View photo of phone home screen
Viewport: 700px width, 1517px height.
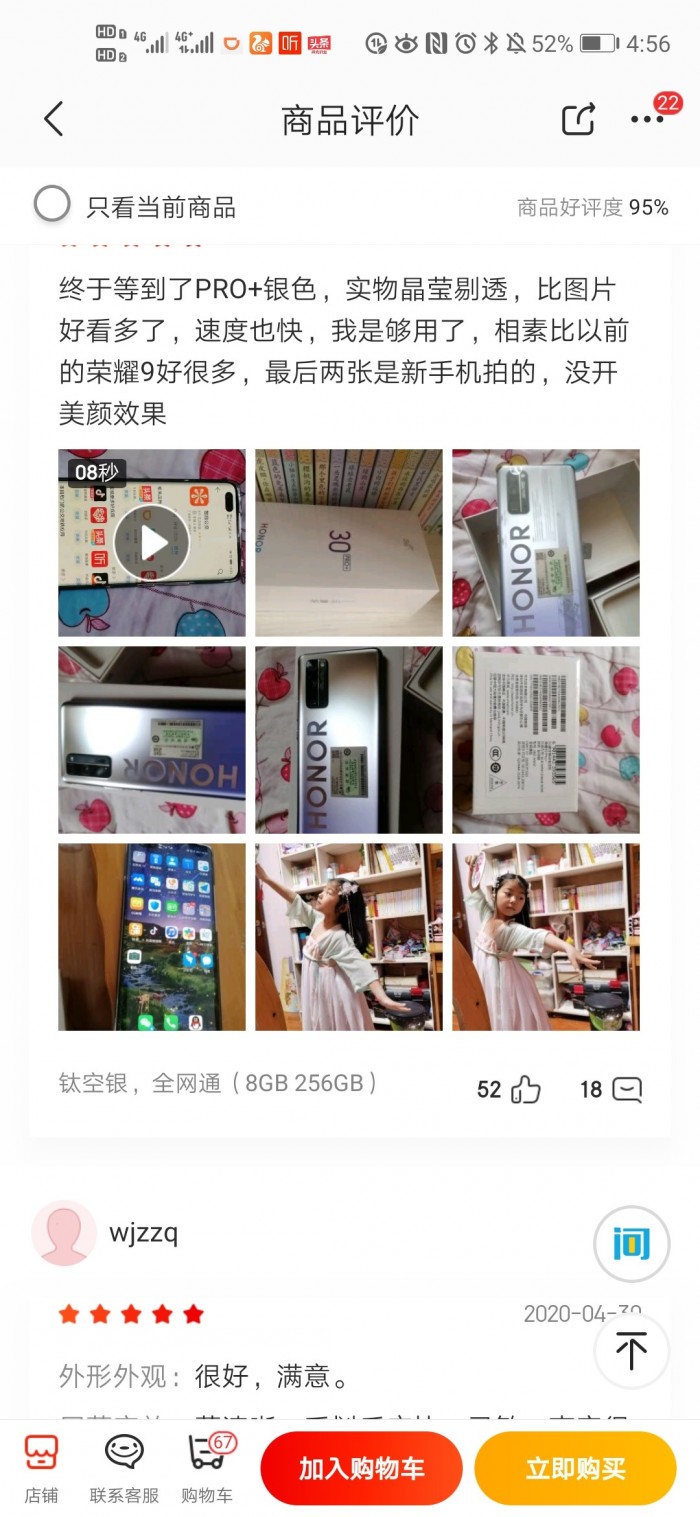point(151,936)
